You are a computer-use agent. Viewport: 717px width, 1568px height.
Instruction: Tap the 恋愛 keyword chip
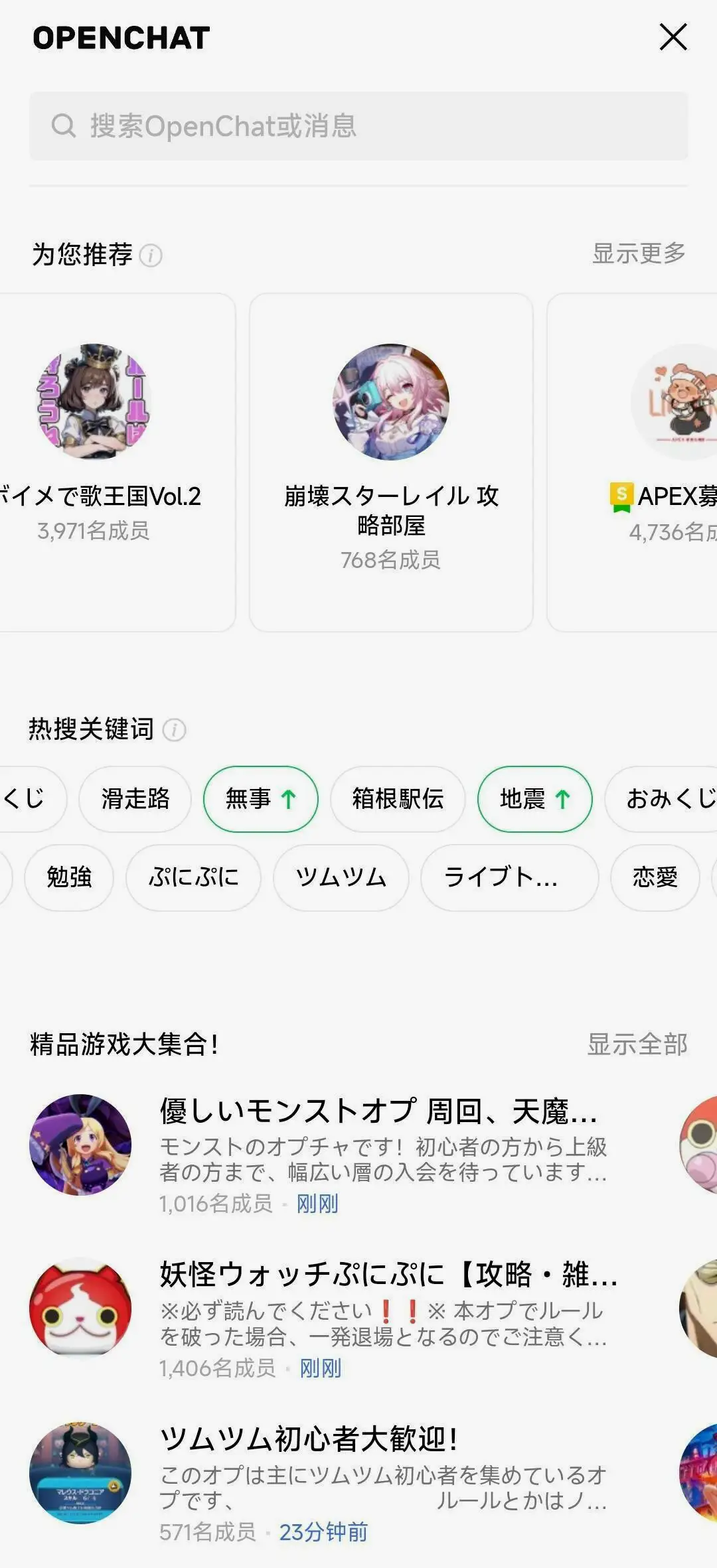(655, 877)
